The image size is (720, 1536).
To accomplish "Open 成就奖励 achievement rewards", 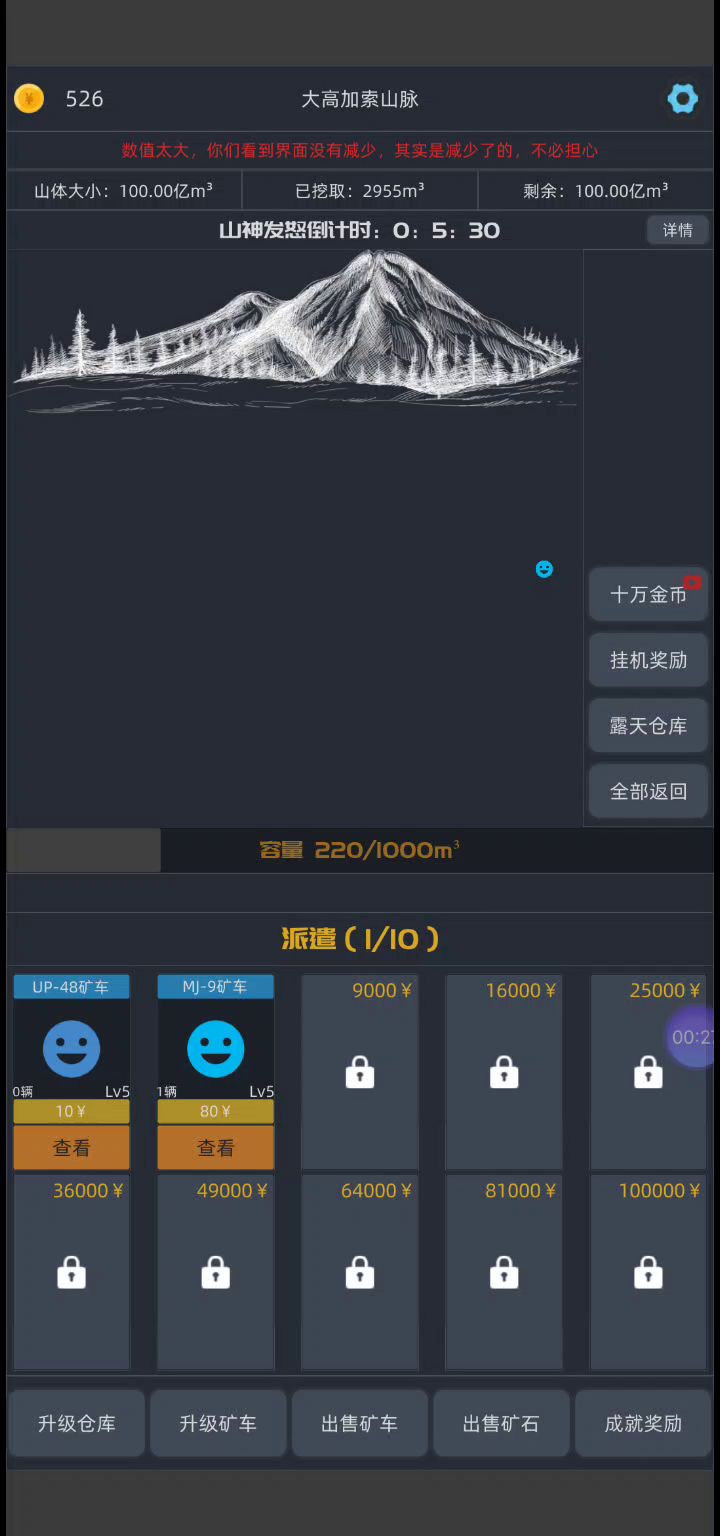I will pyautogui.click(x=643, y=1423).
